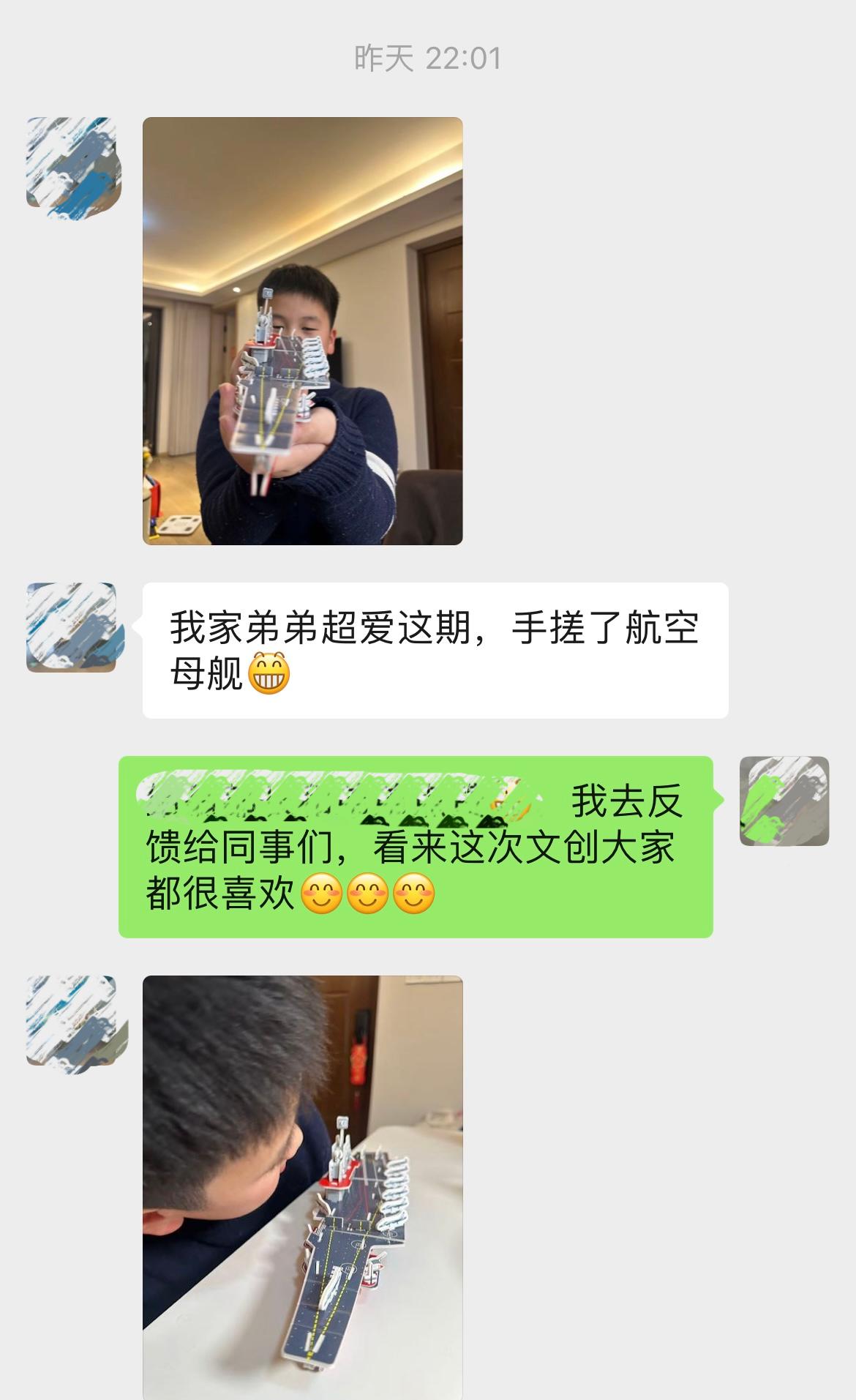
Task: Open the photo of carrier model on table
Action: (302, 1187)
